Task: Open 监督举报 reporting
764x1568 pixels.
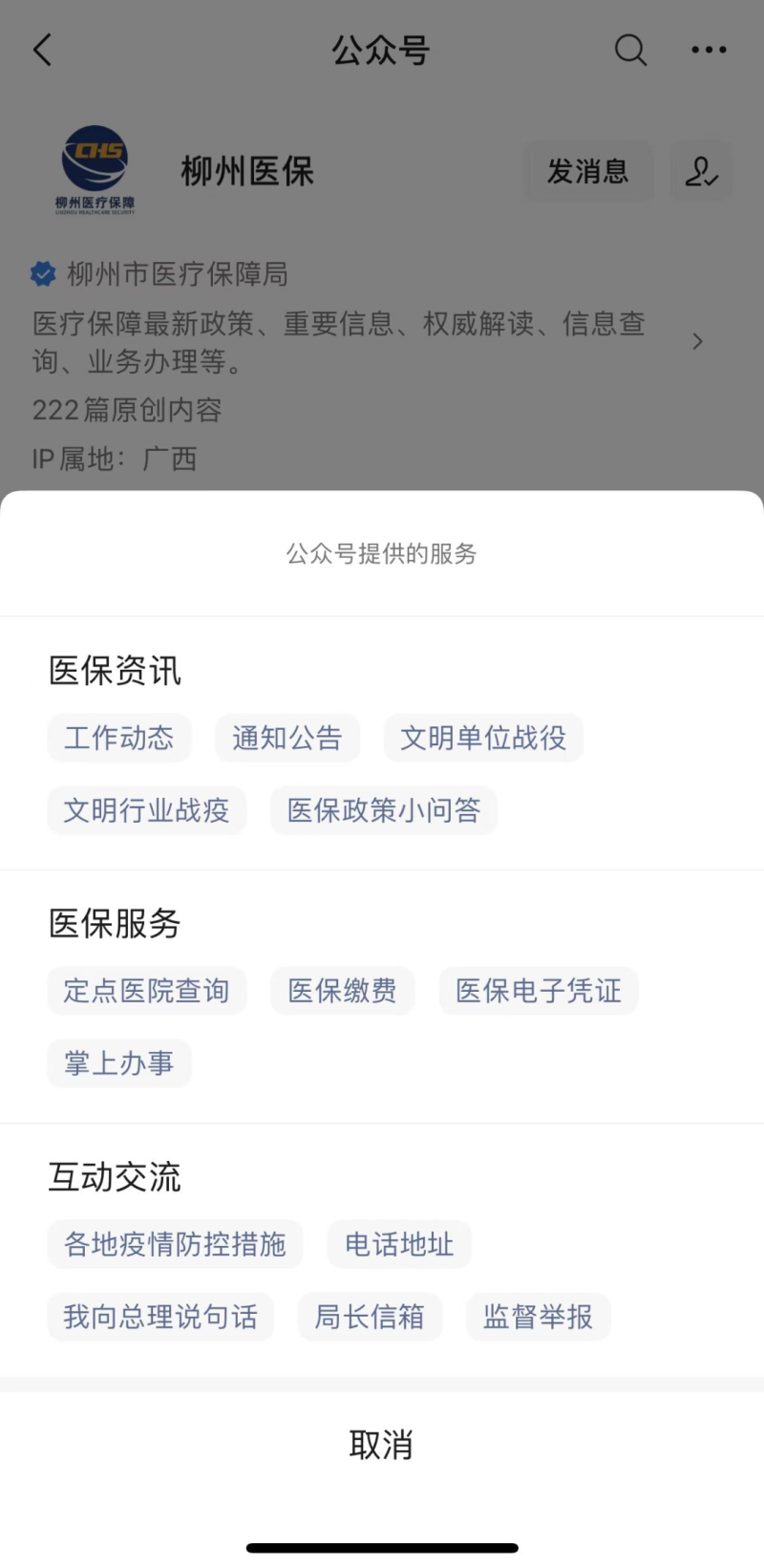Action: pos(539,1317)
